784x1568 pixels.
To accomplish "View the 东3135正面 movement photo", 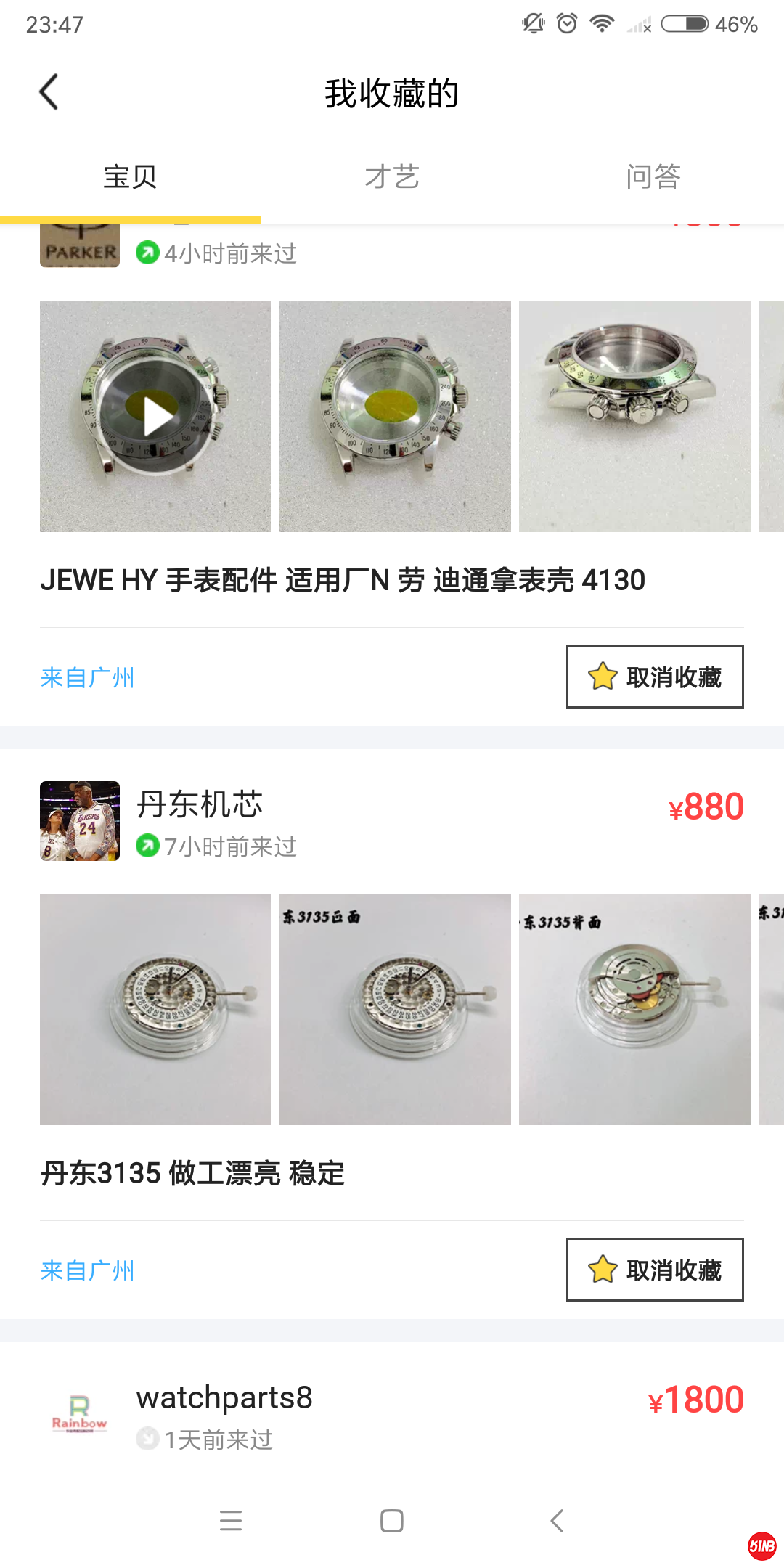I will pos(395,1009).
